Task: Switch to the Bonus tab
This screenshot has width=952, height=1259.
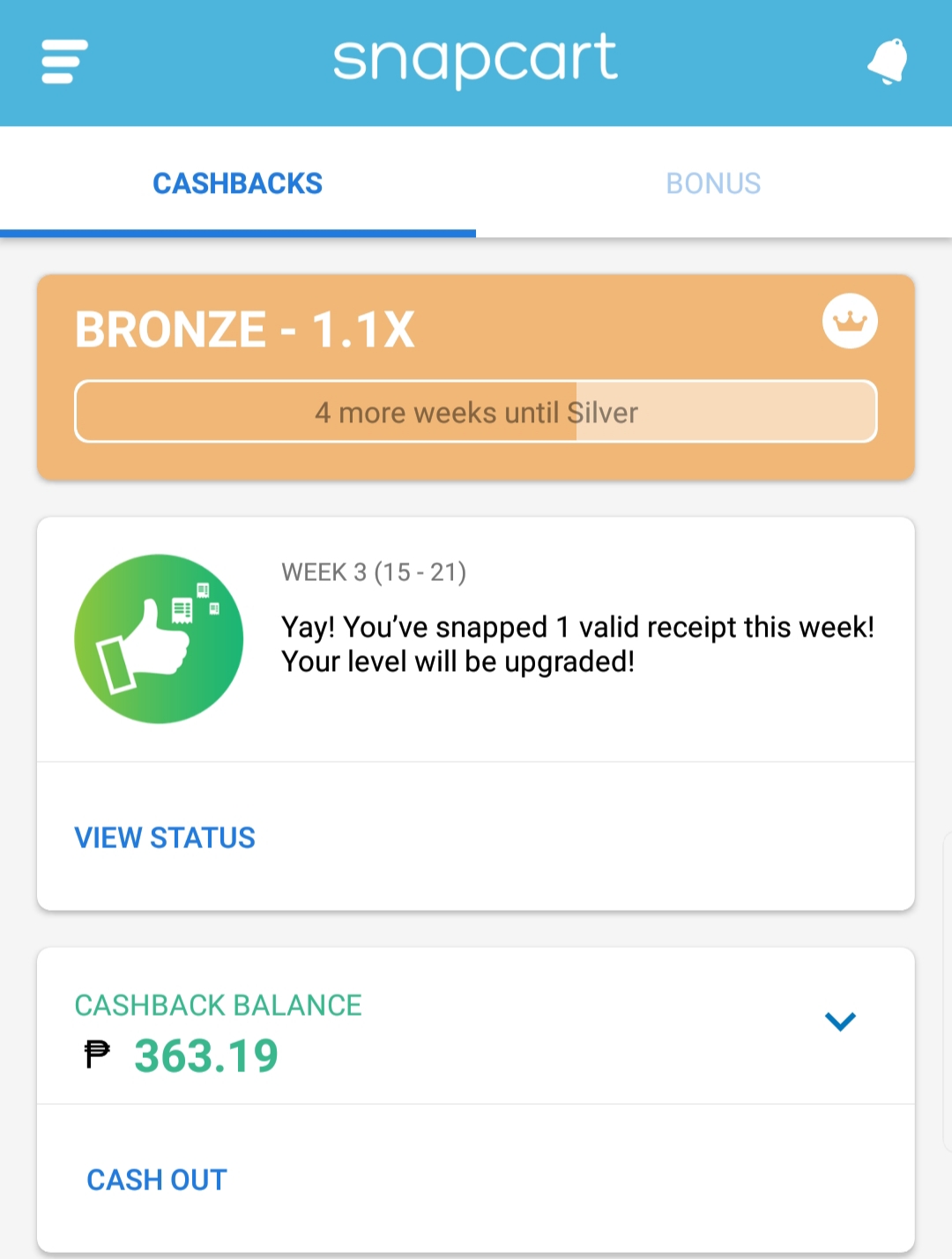Action: pos(713,183)
